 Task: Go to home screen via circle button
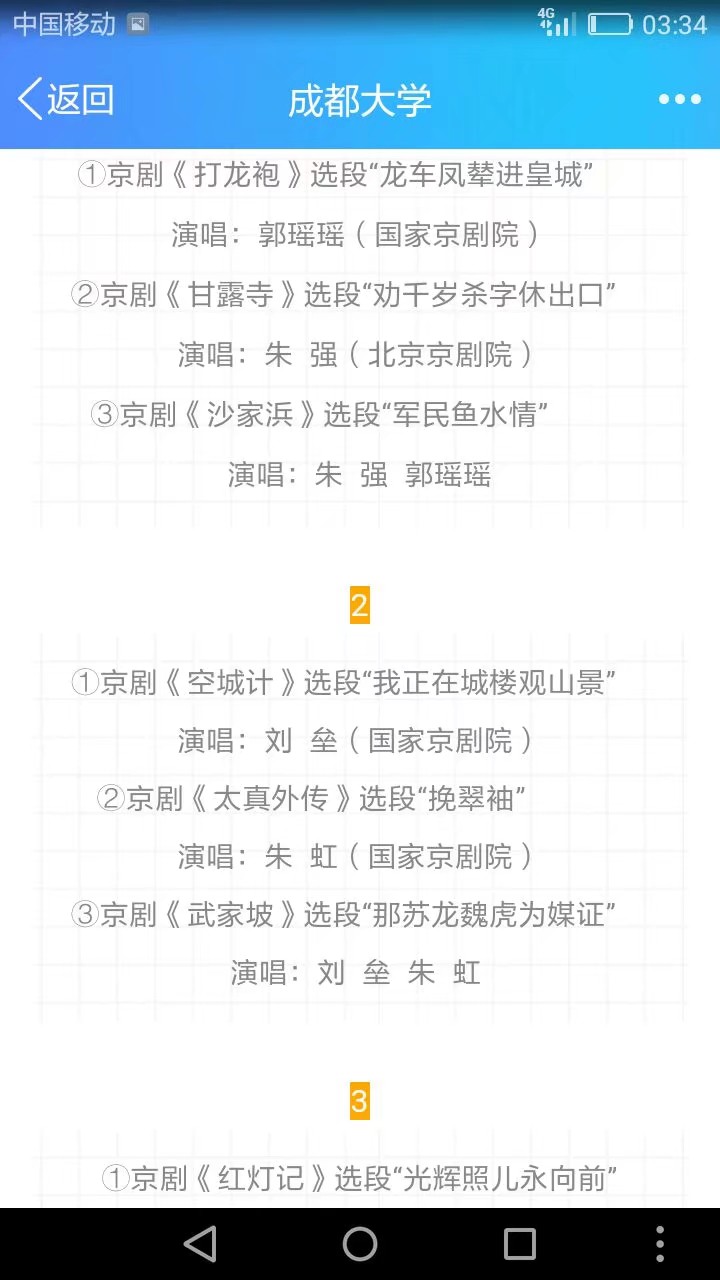(x=360, y=1244)
